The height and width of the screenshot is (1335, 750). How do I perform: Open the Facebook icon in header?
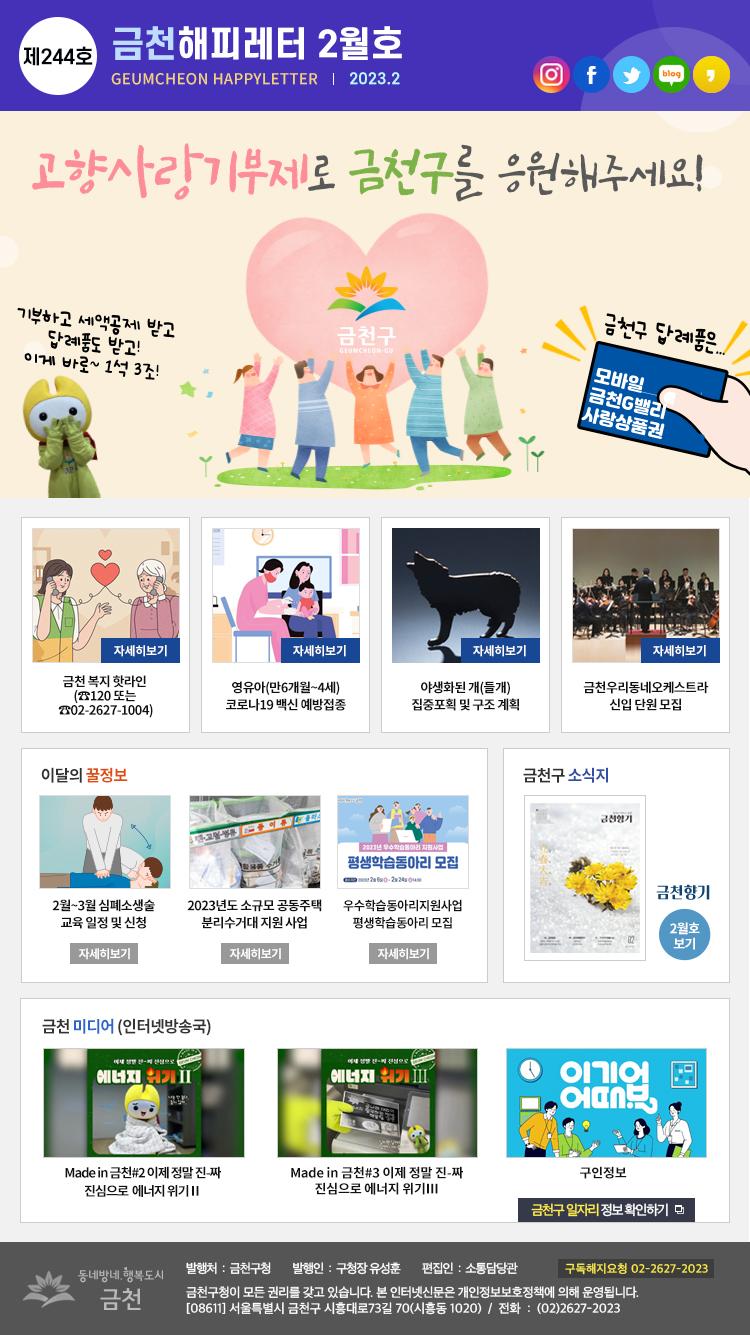(x=591, y=74)
